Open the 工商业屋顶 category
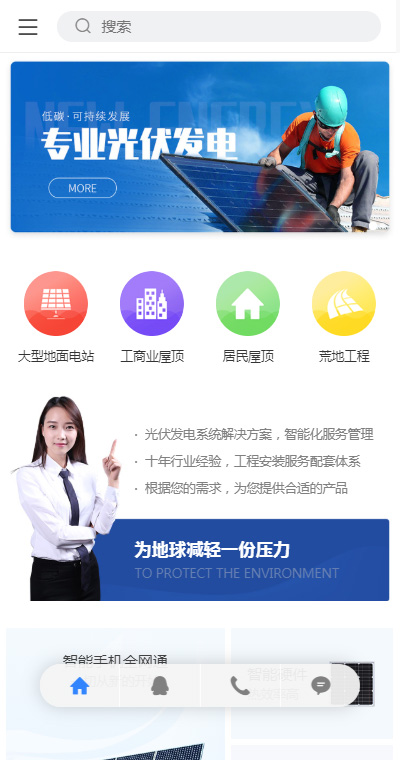 (x=152, y=317)
